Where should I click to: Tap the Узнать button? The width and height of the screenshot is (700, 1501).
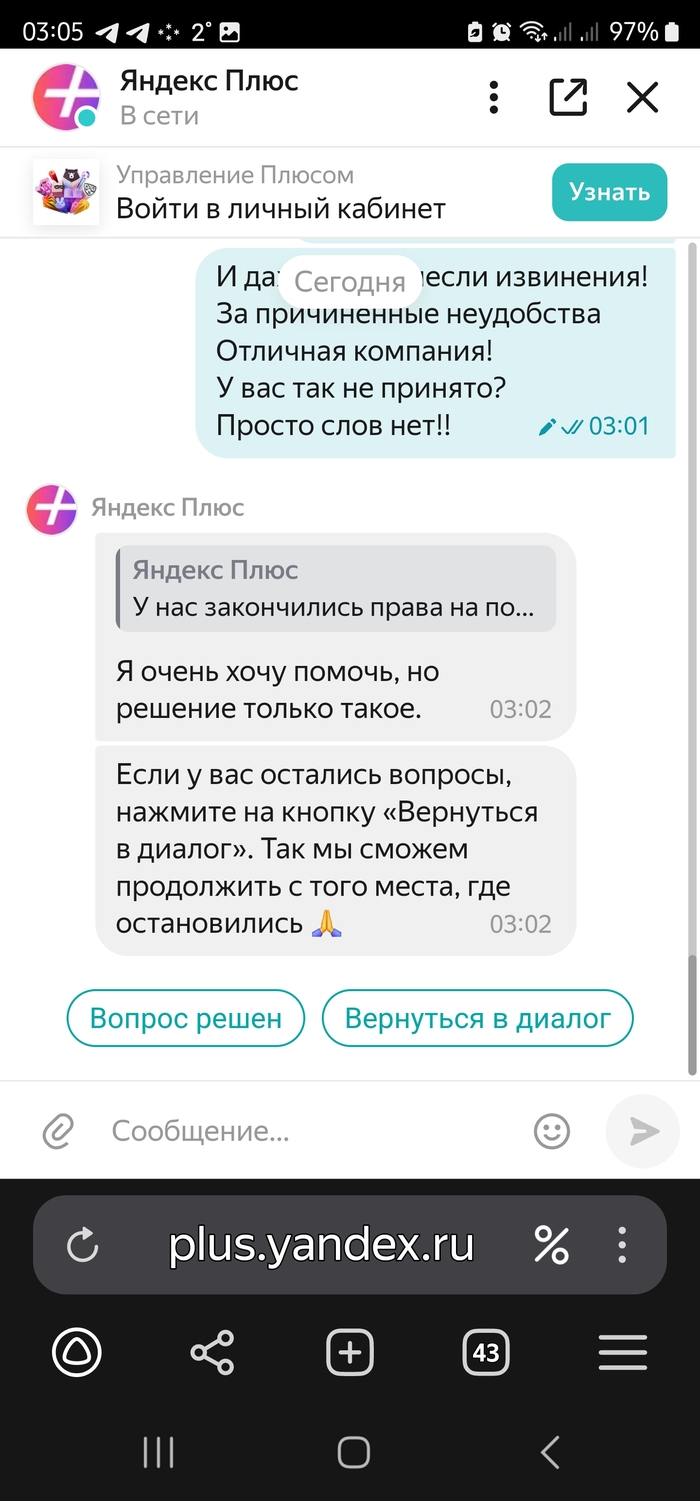click(x=609, y=192)
